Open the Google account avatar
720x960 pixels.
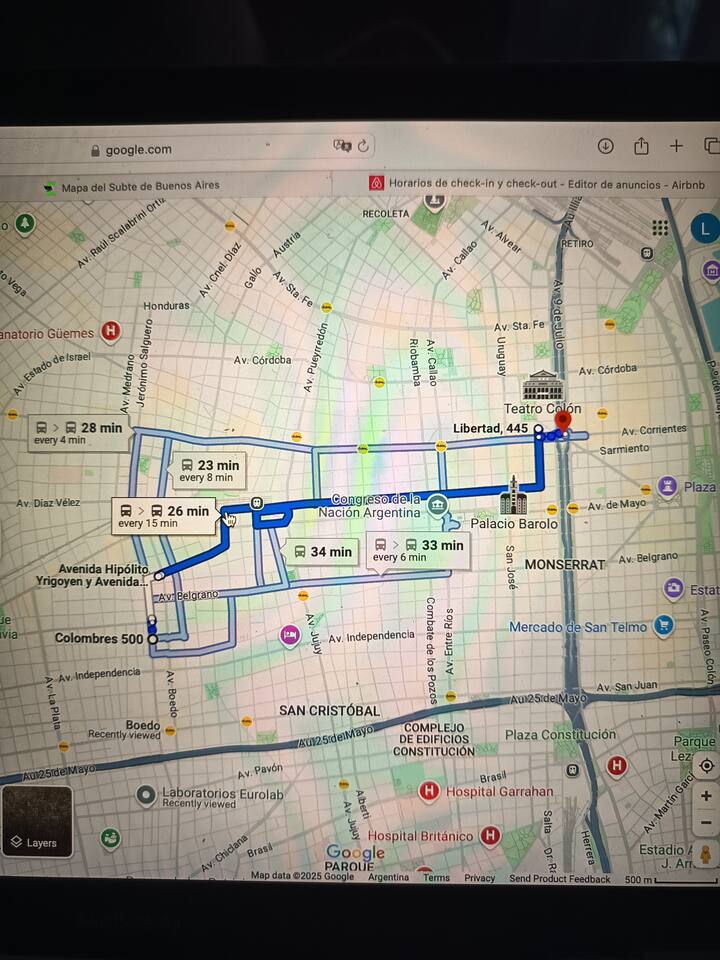pyautogui.click(x=704, y=229)
